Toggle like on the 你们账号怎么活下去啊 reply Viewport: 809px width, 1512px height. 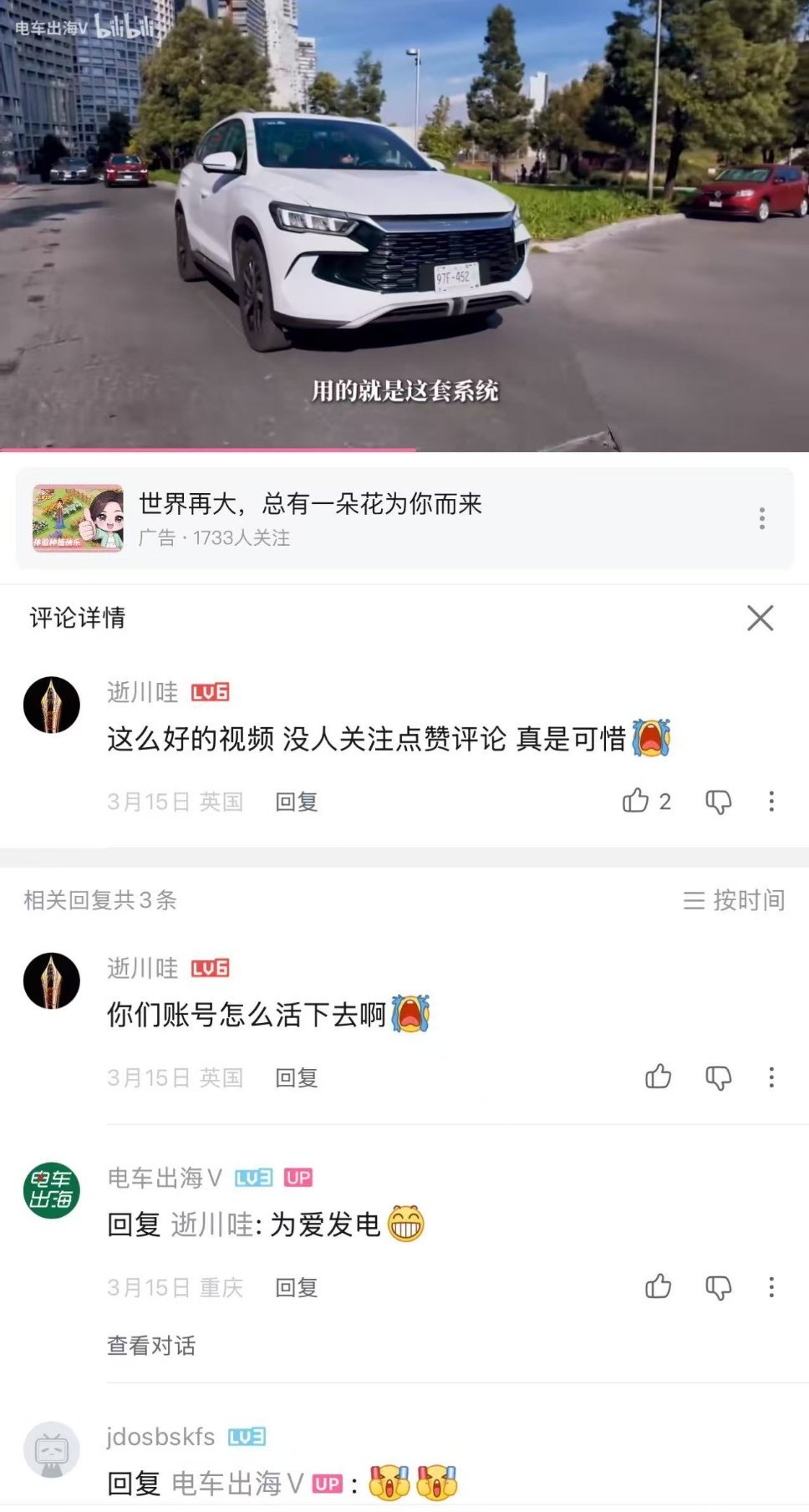tap(659, 1078)
